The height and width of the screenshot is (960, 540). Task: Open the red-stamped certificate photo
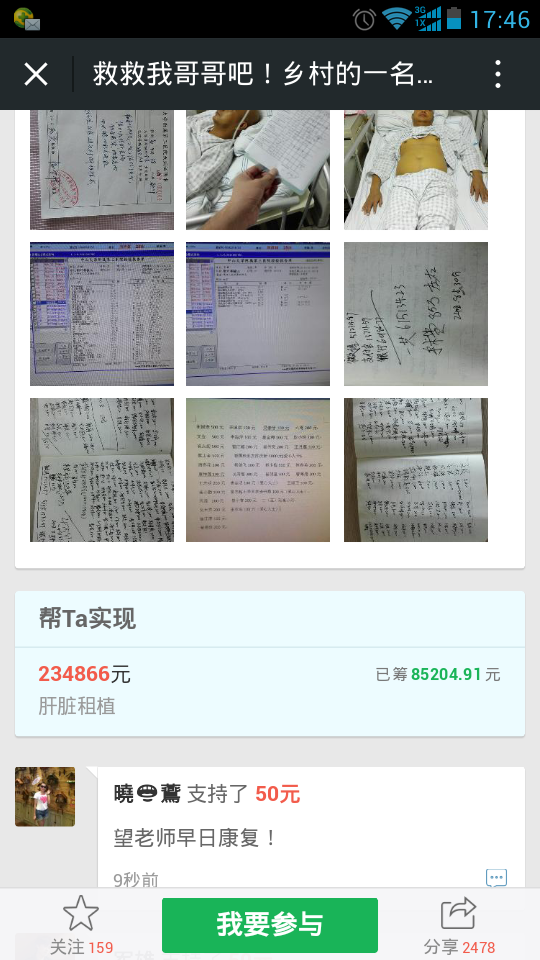coord(102,170)
